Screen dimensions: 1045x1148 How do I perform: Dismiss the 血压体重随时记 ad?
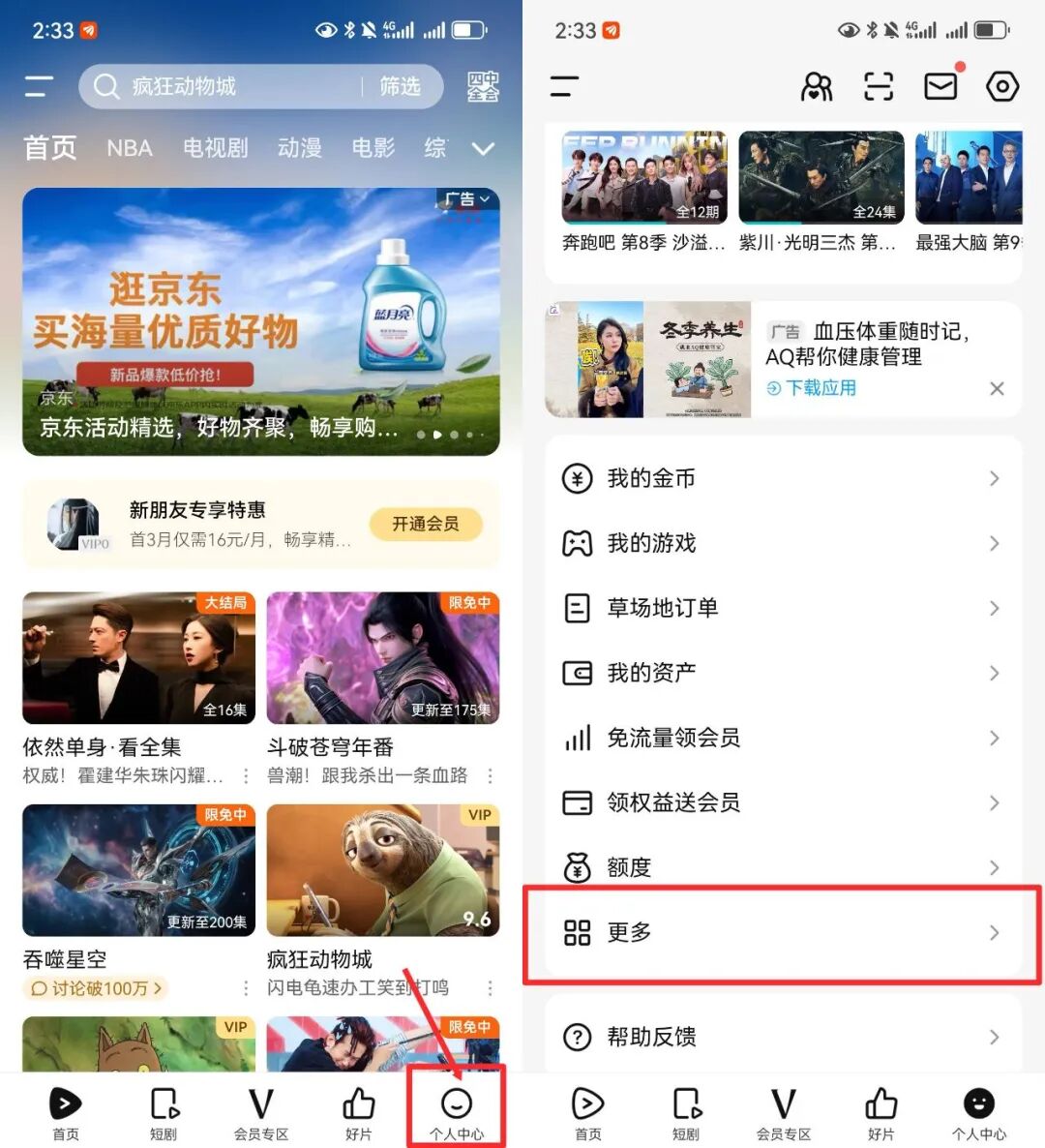pyautogui.click(x=997, y=388)
